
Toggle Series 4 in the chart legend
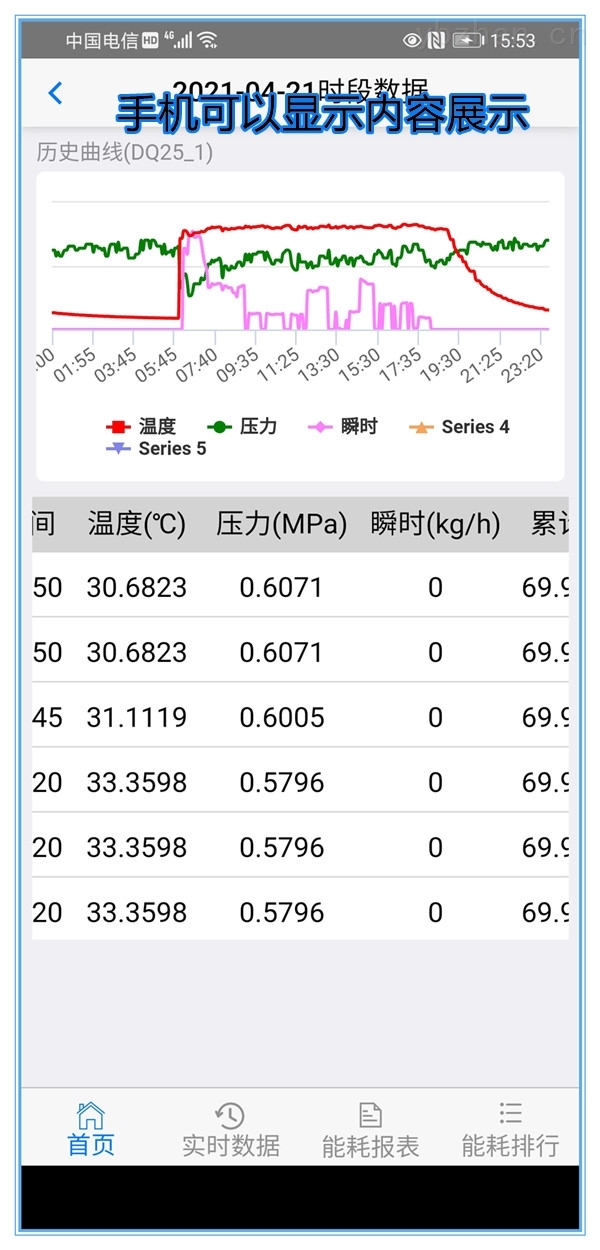click(x=458, y=427)
